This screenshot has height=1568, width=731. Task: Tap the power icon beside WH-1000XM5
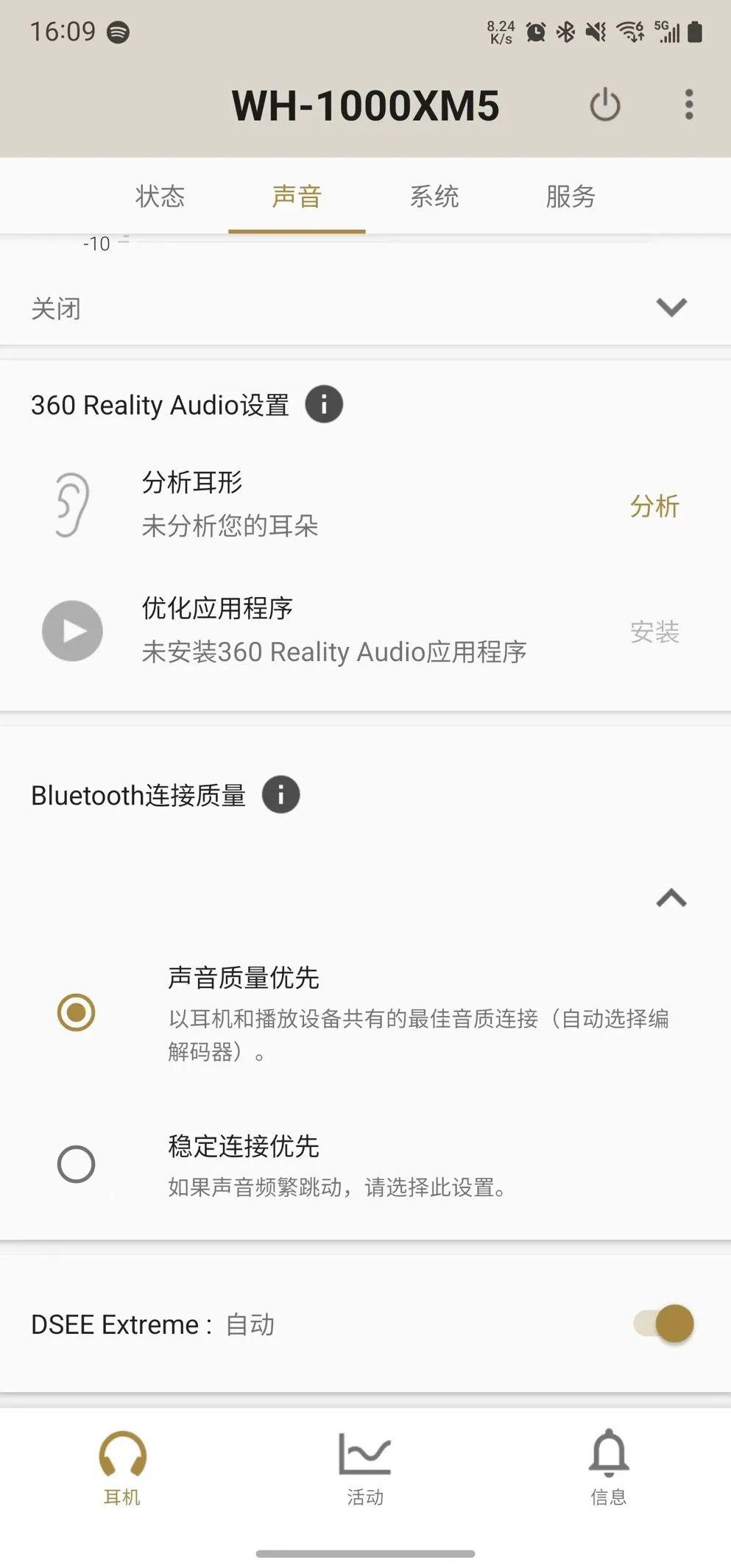(x=605, y=105)
